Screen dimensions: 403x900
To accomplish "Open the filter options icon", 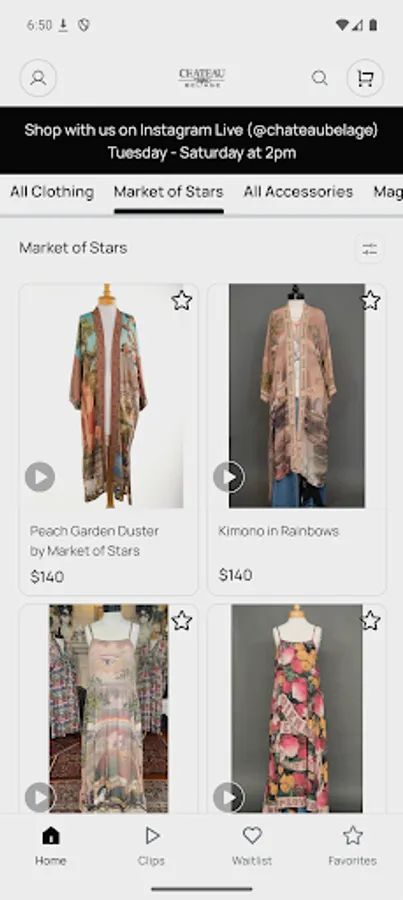I will [369, 249].
